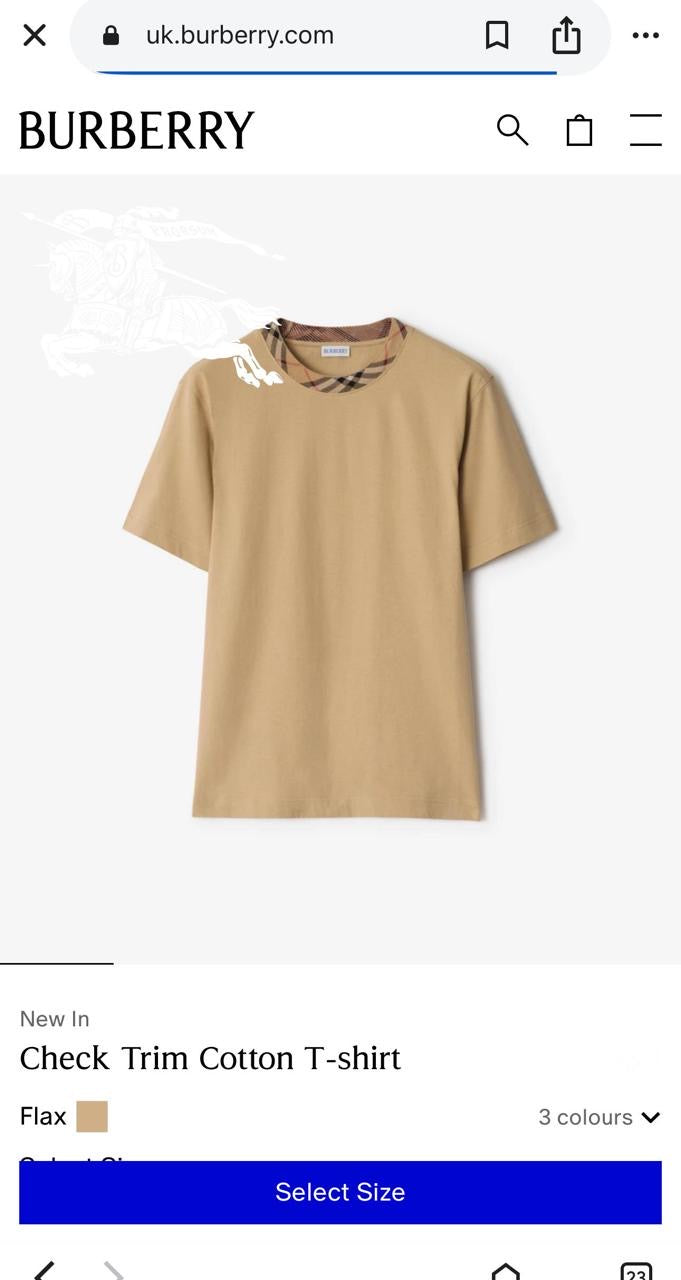Tap the Select Size button
Screen dimensions: 681x1280
(340, 1192)
